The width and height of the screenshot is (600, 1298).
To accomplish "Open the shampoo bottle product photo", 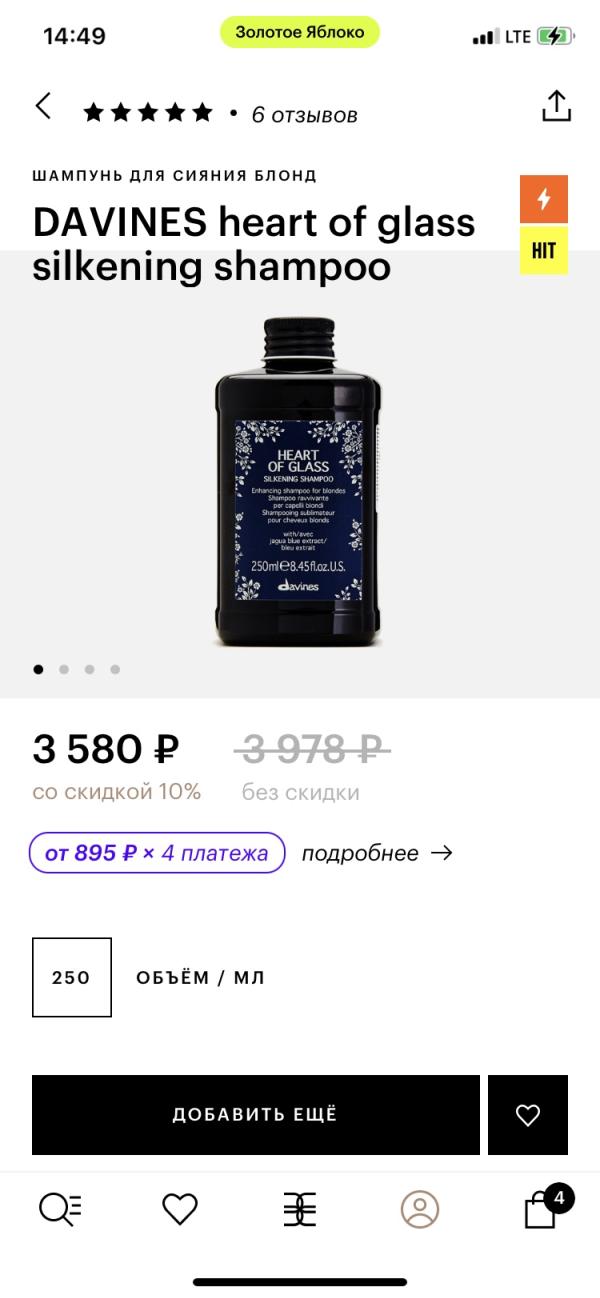I will (x=299, y=483).
